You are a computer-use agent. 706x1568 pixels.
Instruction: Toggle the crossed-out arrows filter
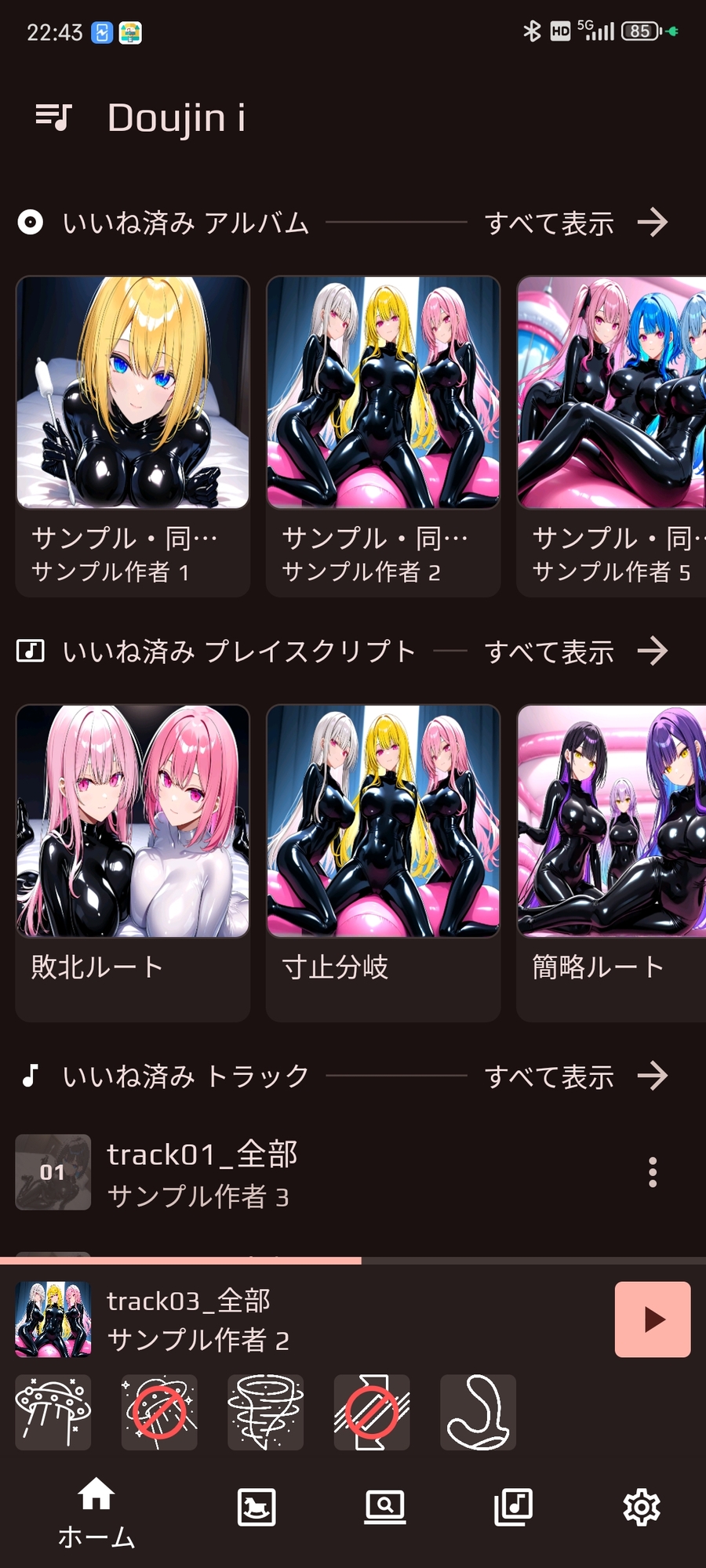click(x=371, y=1412)
